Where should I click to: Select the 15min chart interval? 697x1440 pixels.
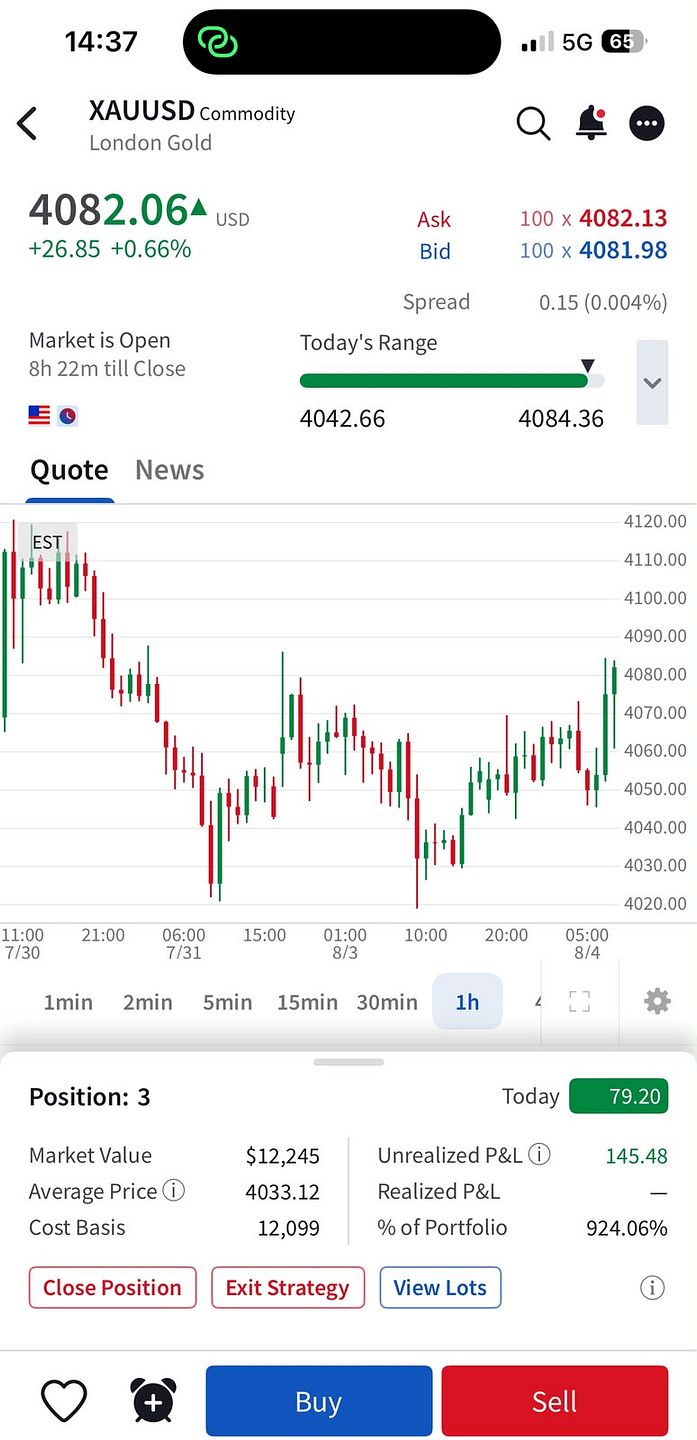(307, 1002)
